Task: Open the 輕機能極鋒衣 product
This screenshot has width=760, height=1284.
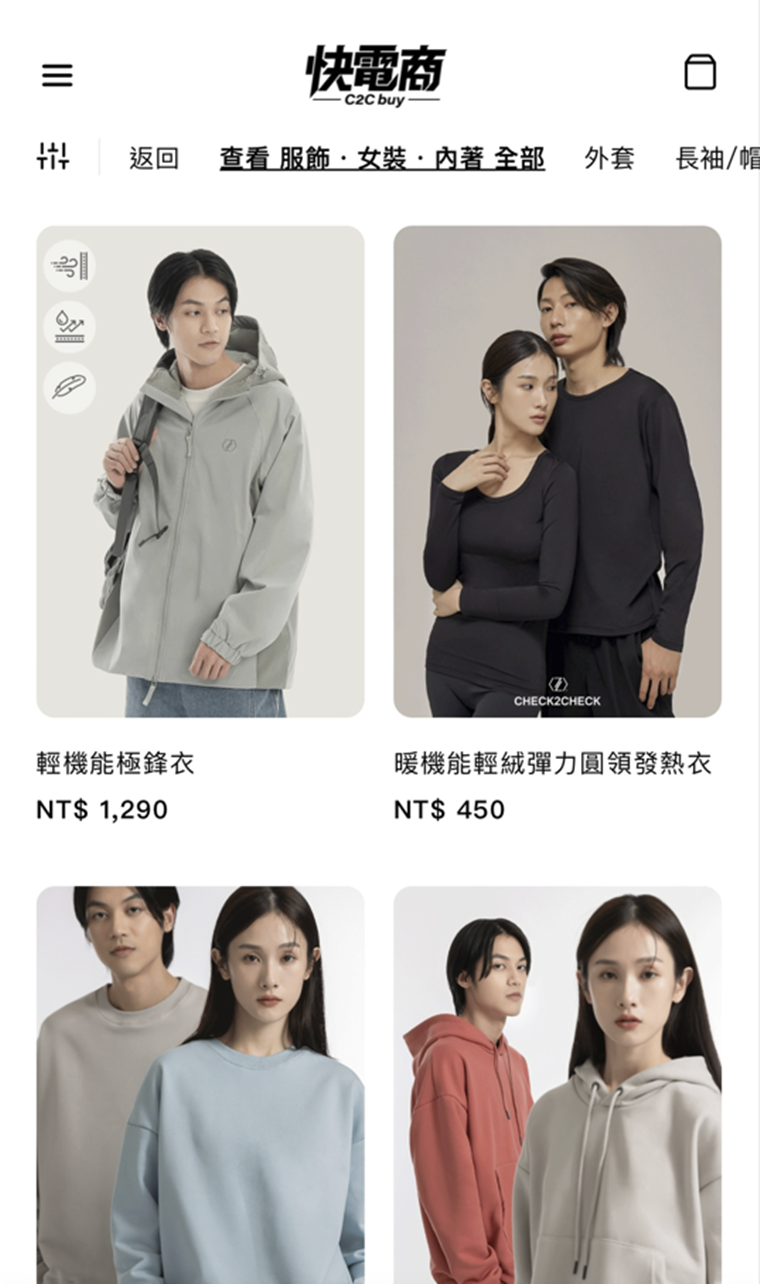Action: tap(200, 472)
